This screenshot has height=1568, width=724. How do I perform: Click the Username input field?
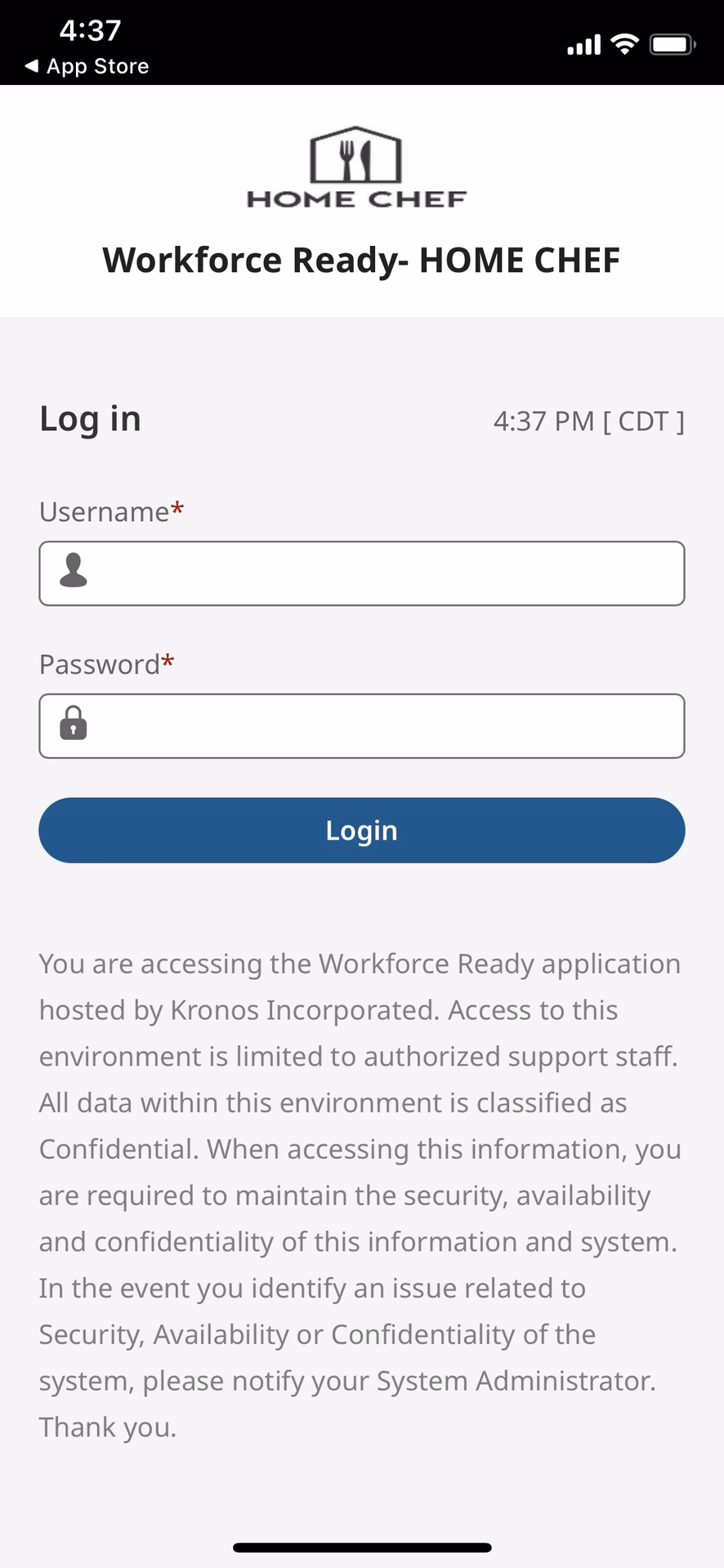coord(361,573)
